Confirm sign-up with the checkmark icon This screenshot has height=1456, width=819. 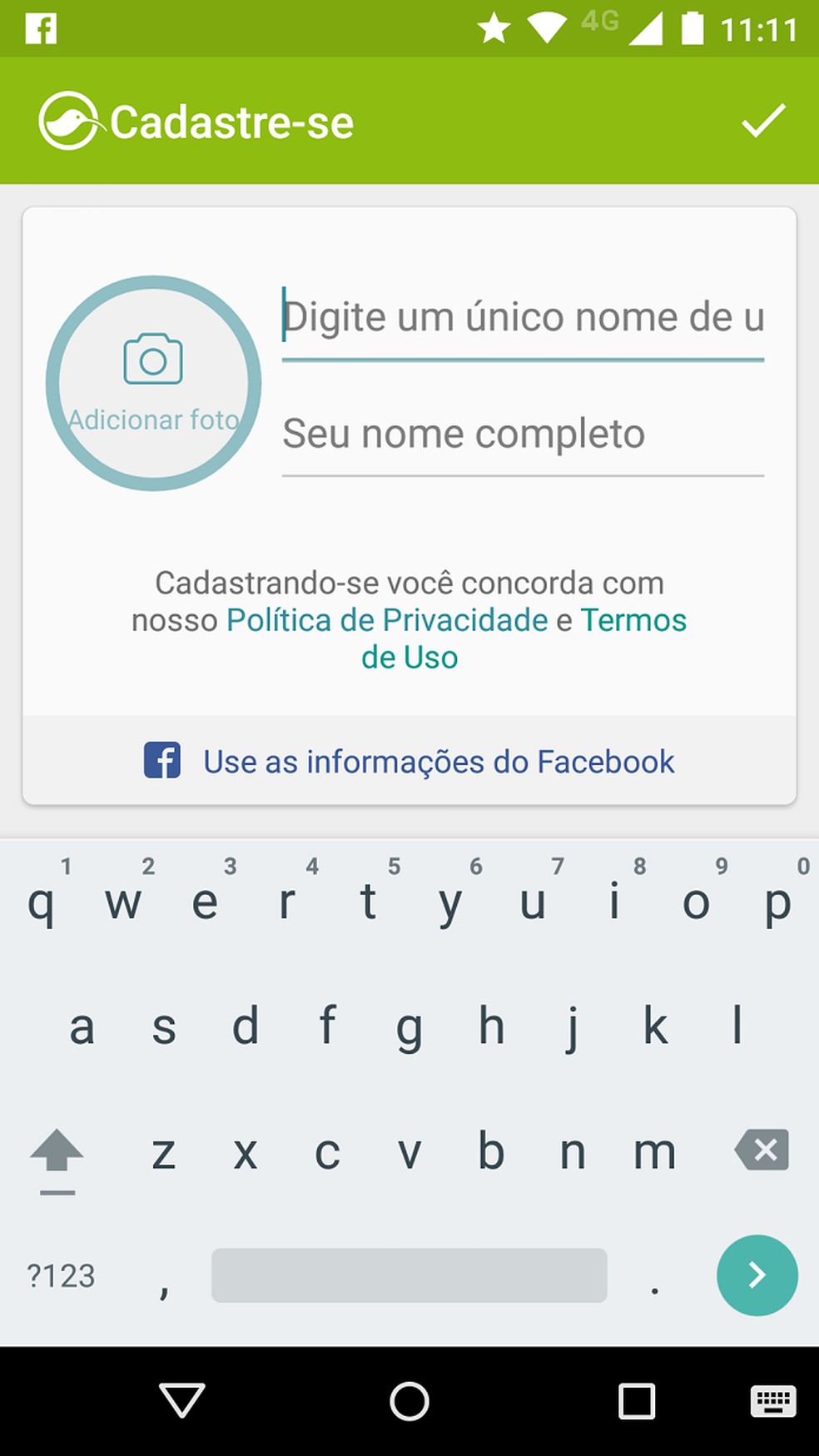click(763, 121)
